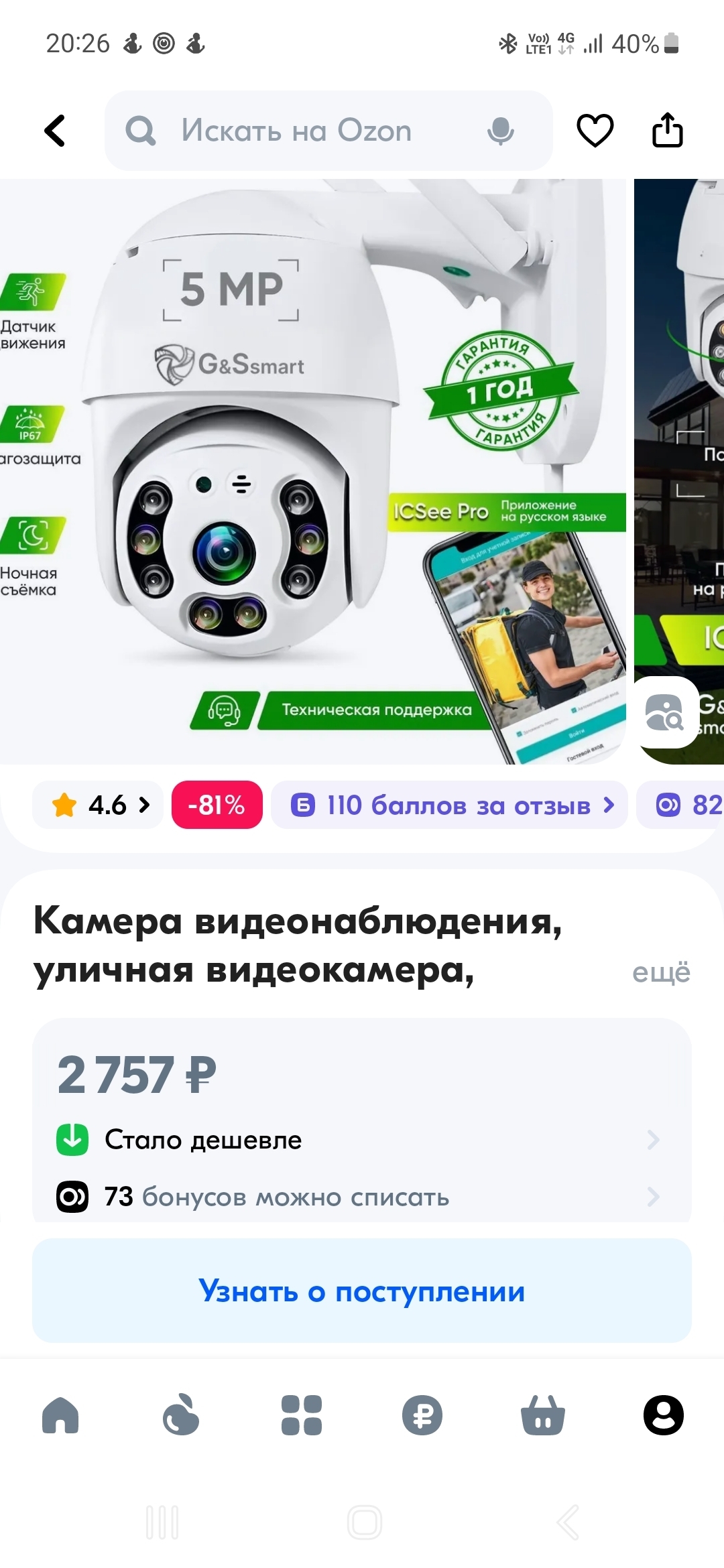The height and width of the screenshot is (1568, 724).
Task: Find similar products by photo
Action: pyautogui.click(x=664, y=712)
